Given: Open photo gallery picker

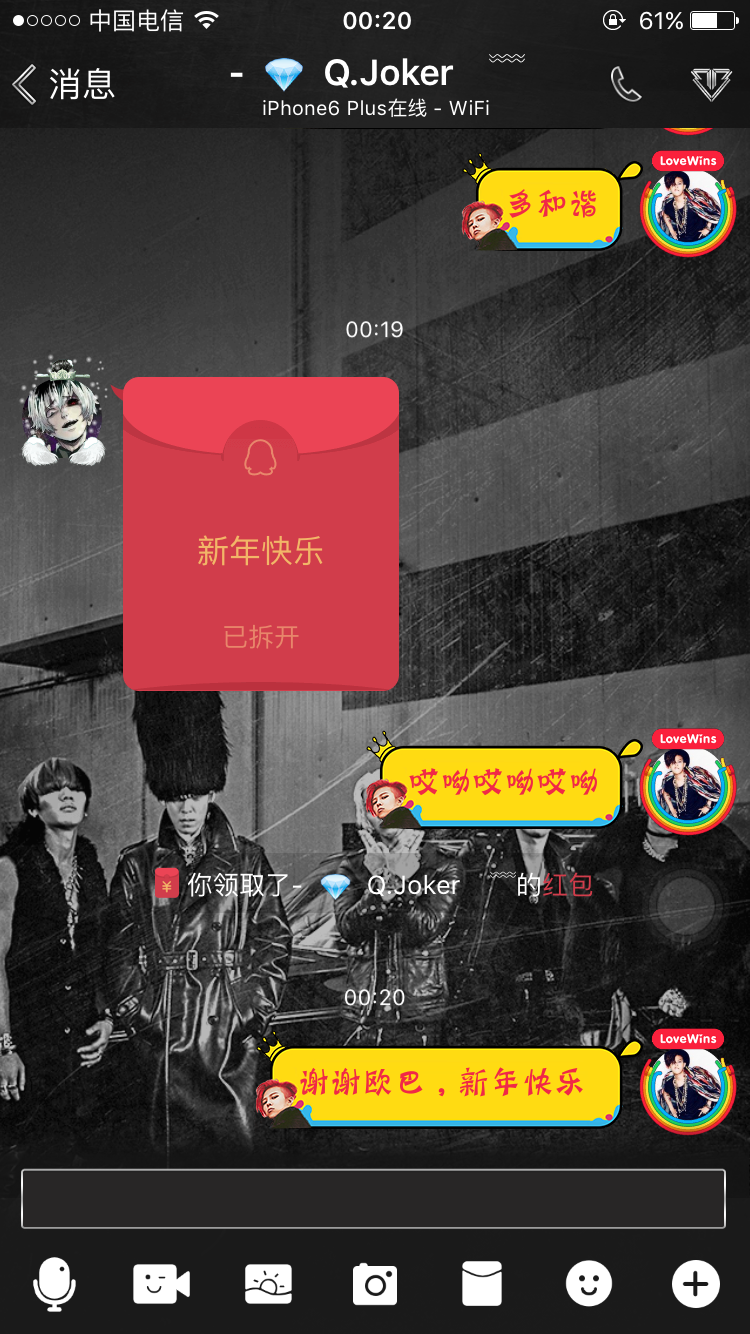Looking at the screenshot, I should point(268,1284).
